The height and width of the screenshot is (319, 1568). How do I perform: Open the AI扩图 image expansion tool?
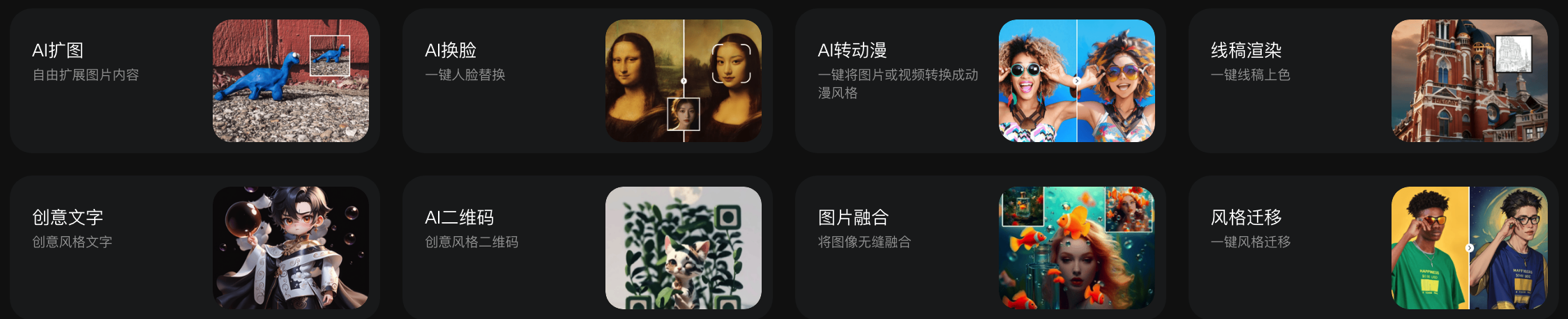[194, 81]
